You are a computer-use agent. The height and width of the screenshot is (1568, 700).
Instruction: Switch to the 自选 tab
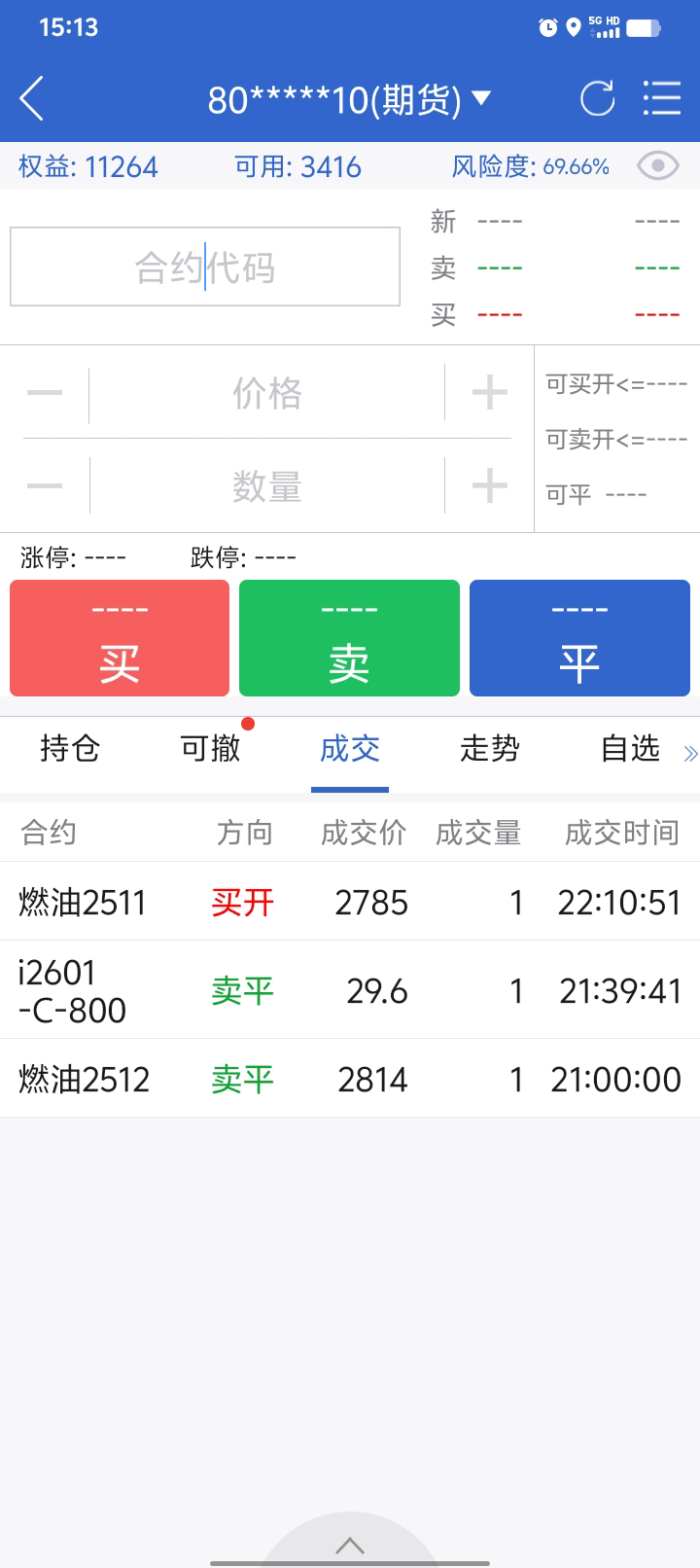(630, 749)
